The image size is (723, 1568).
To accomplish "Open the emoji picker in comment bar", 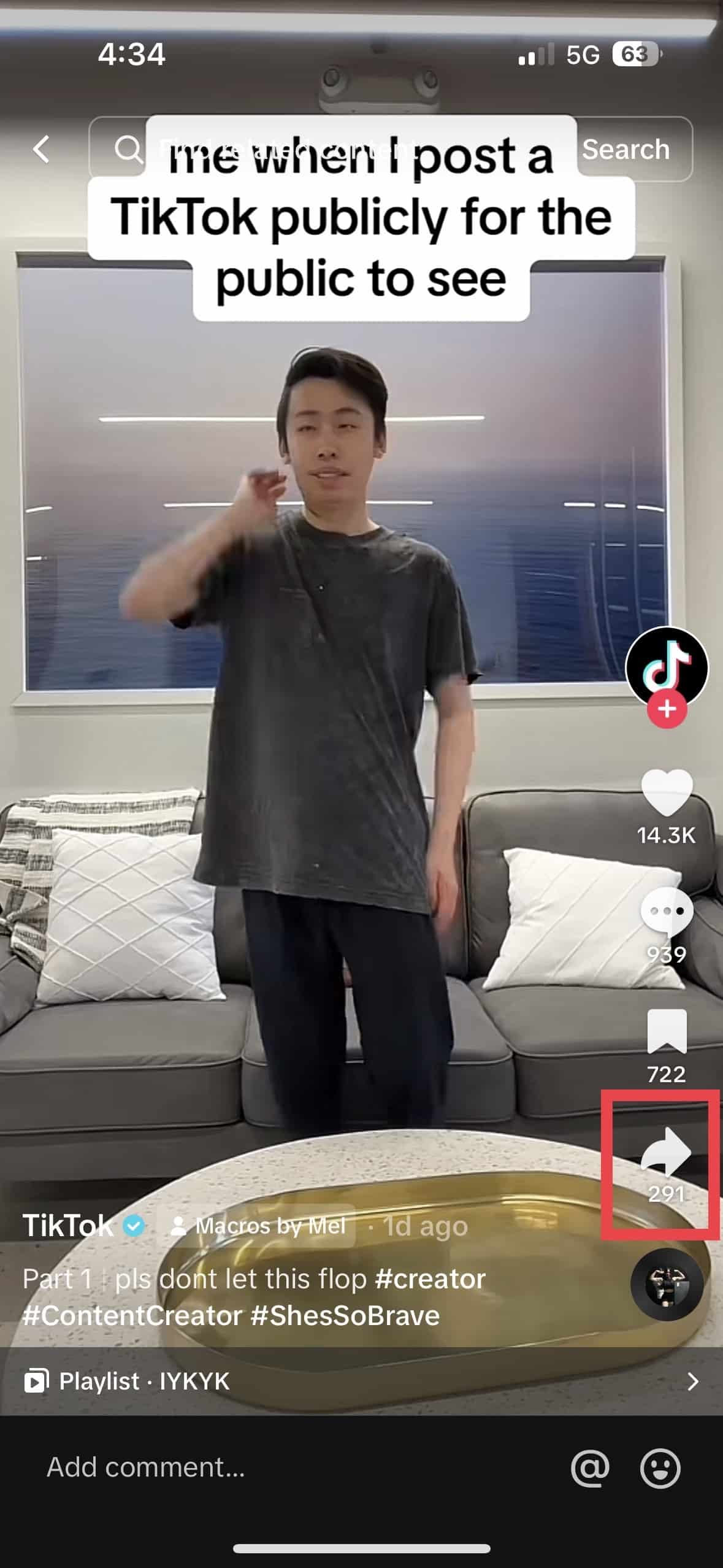I will tap(660, 1468).
